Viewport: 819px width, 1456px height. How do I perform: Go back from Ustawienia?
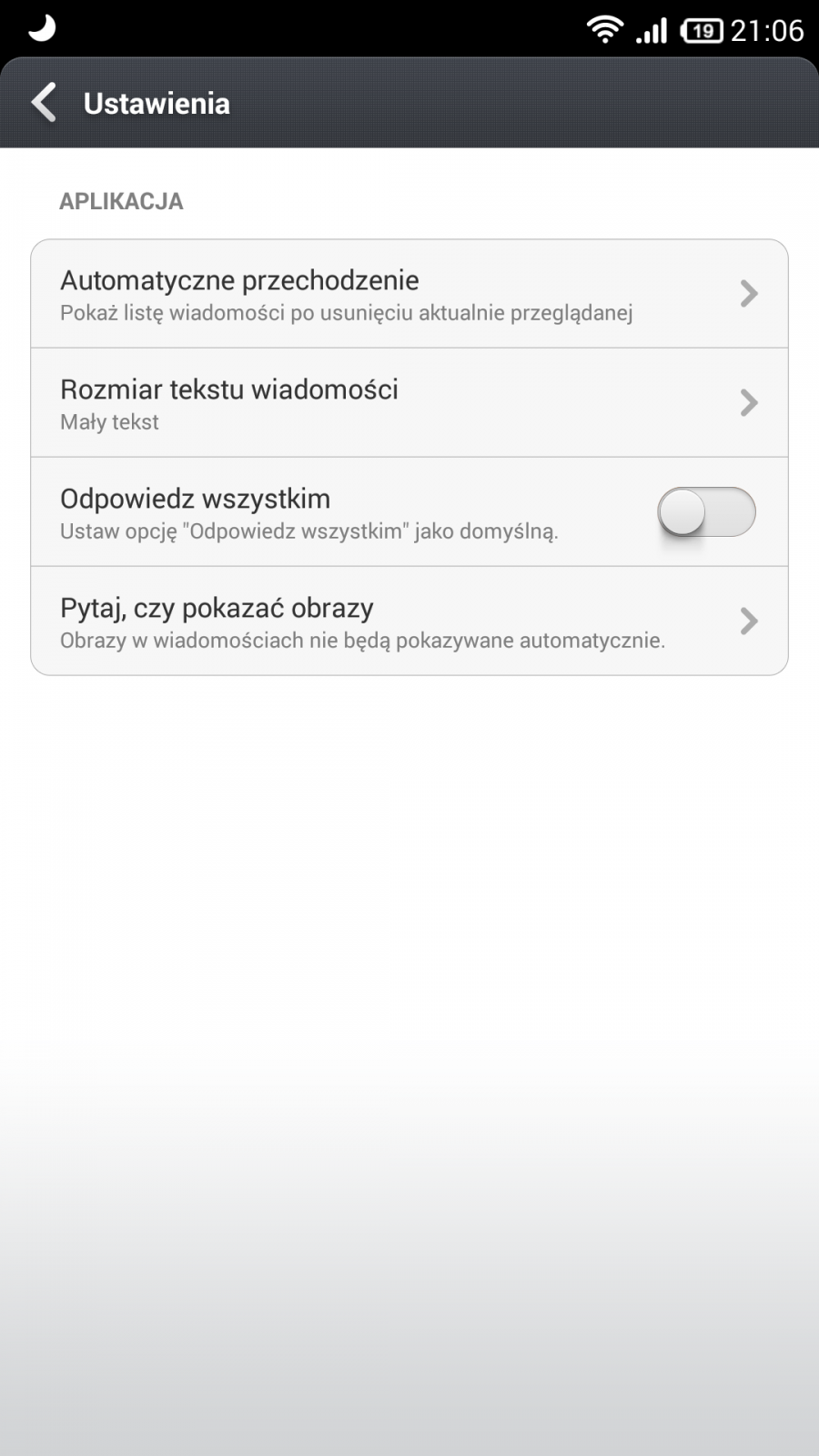[44, 103]
